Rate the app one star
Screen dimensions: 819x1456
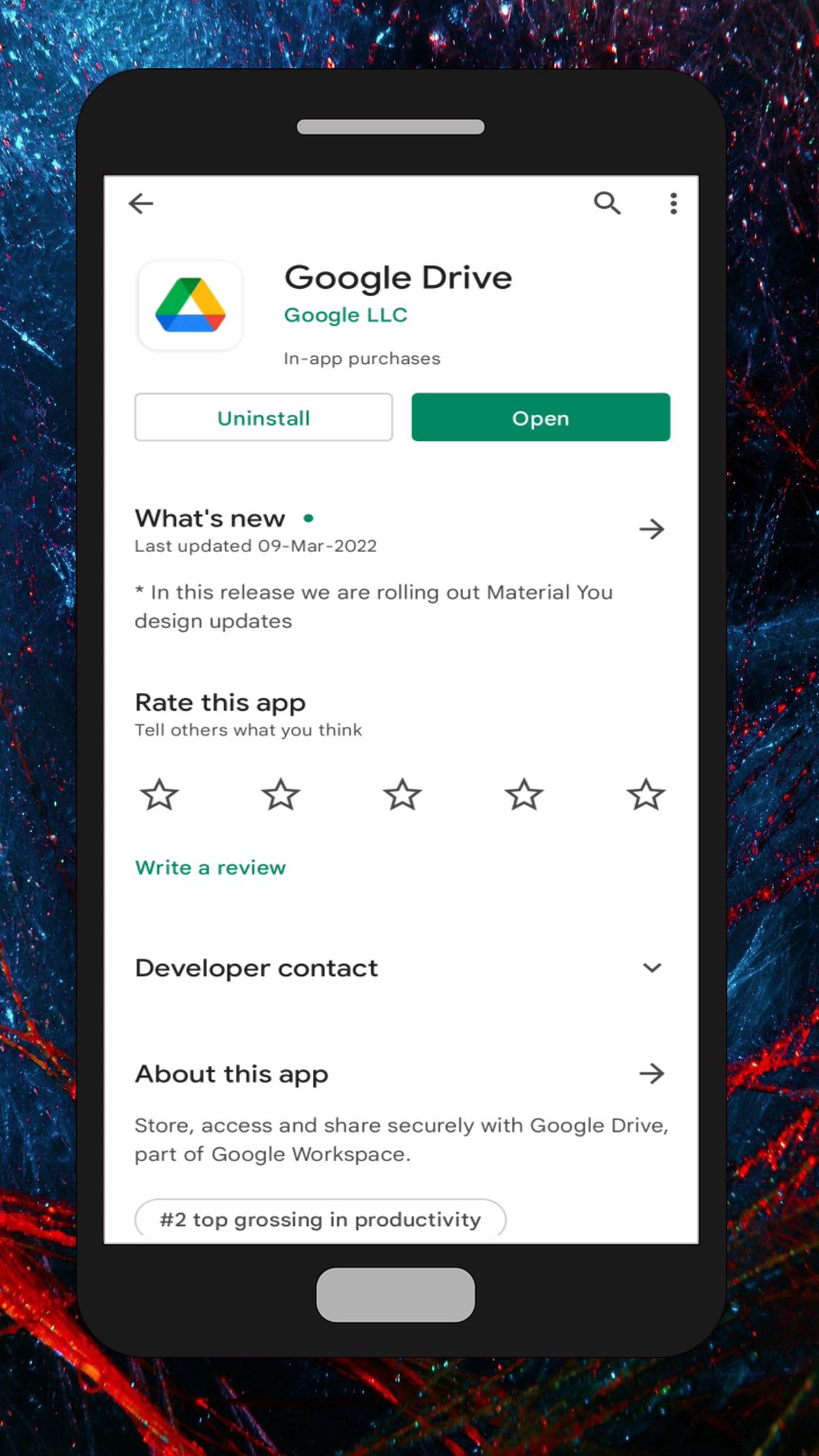159,795
